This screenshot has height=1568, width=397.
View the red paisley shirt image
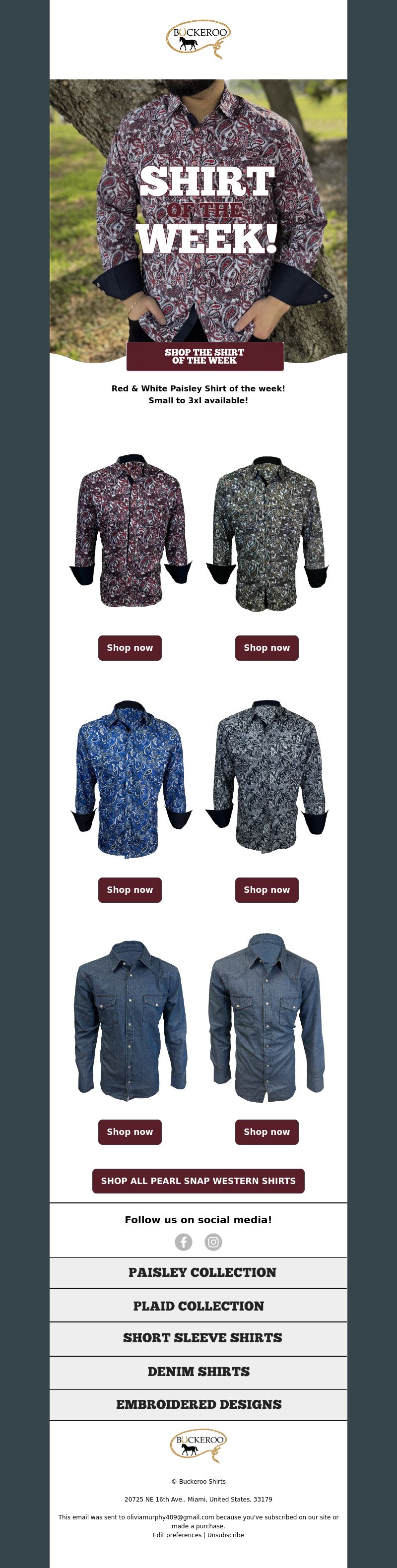130,531
